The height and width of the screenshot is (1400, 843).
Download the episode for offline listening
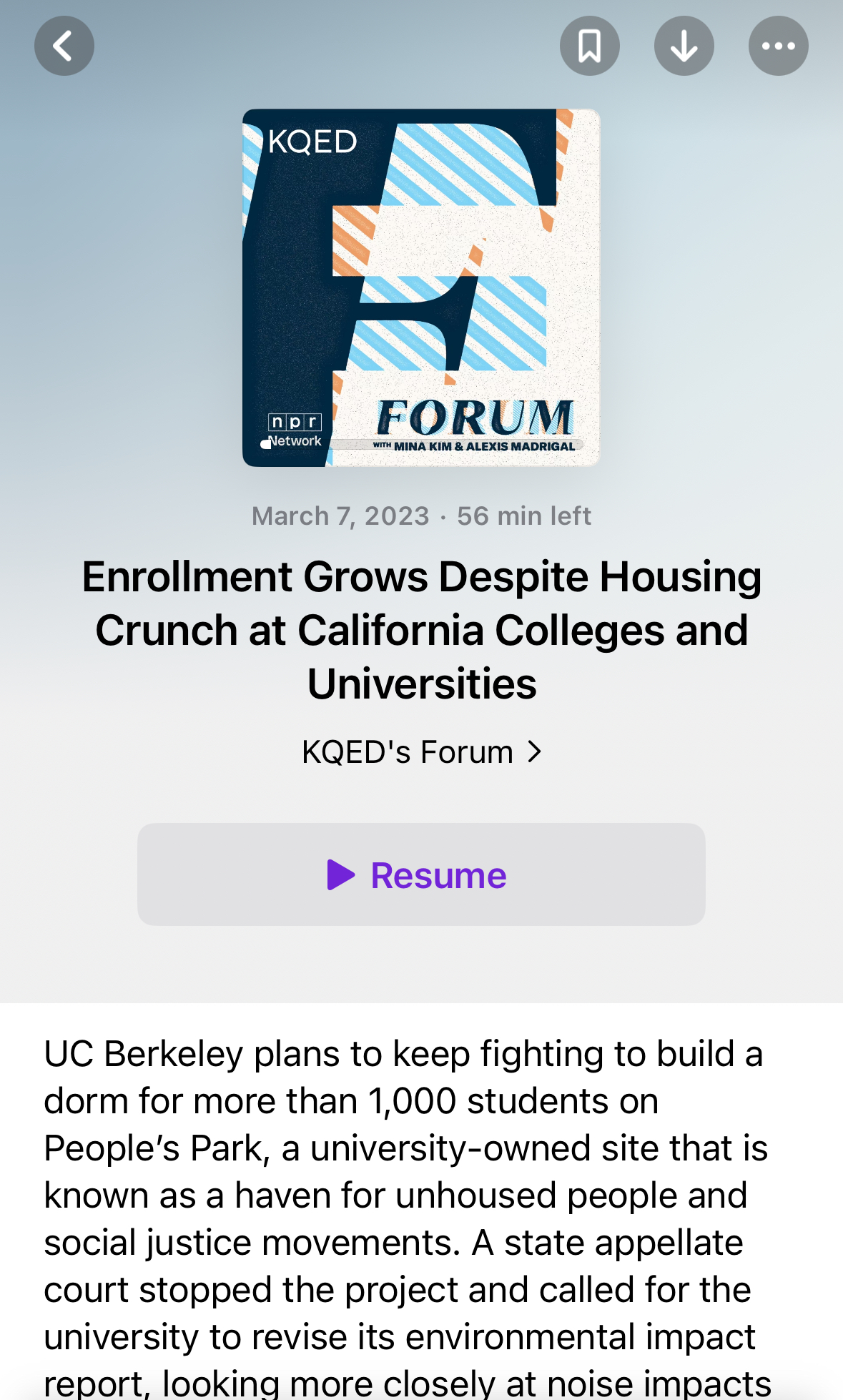(684, 46)
